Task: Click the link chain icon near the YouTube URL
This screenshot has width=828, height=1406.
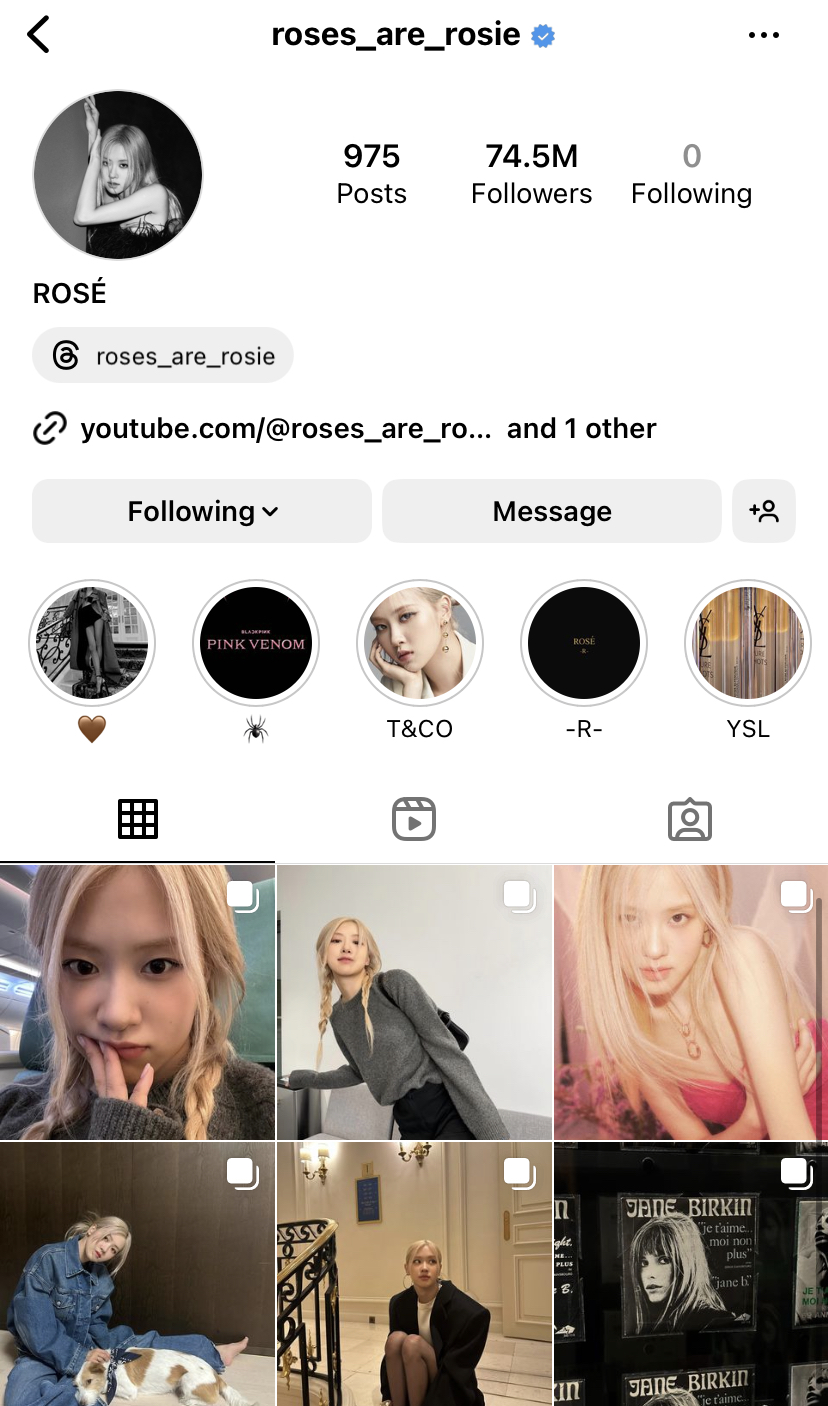Action: [47, 428]
